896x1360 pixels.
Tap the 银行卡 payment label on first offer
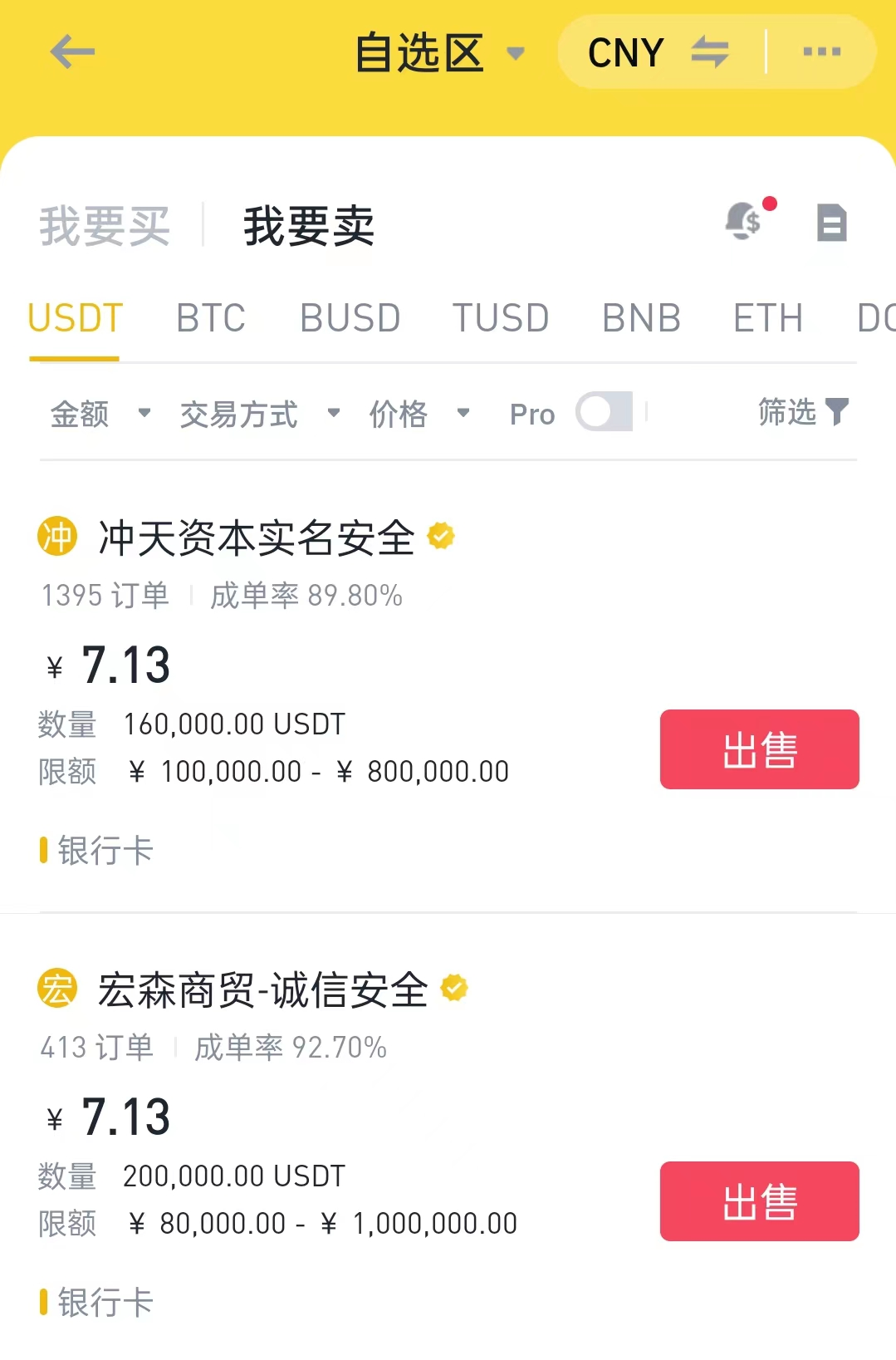point(102,851)
